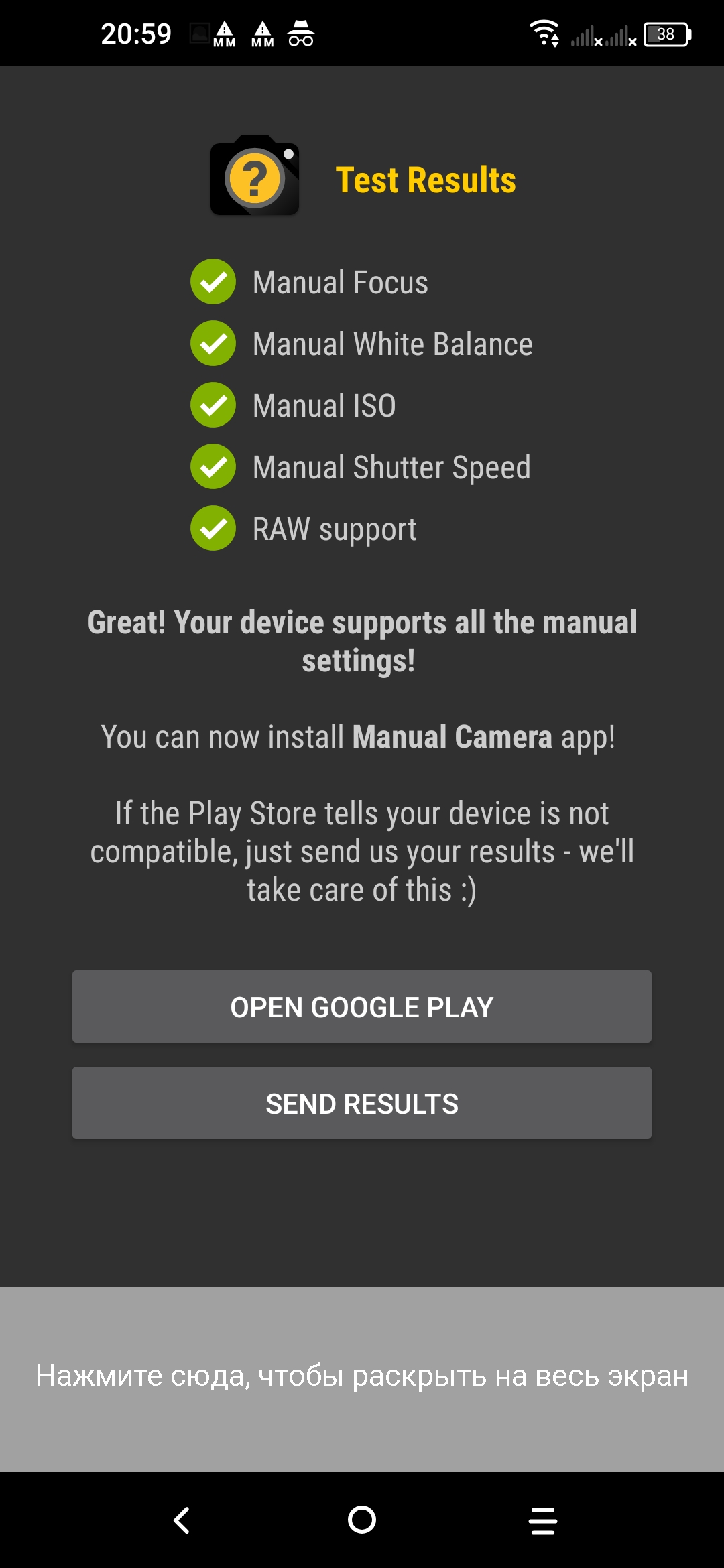Viewport: 724px width, 1568px height.
Task: Expand the app to full screen
Action: coord(362,1376)
